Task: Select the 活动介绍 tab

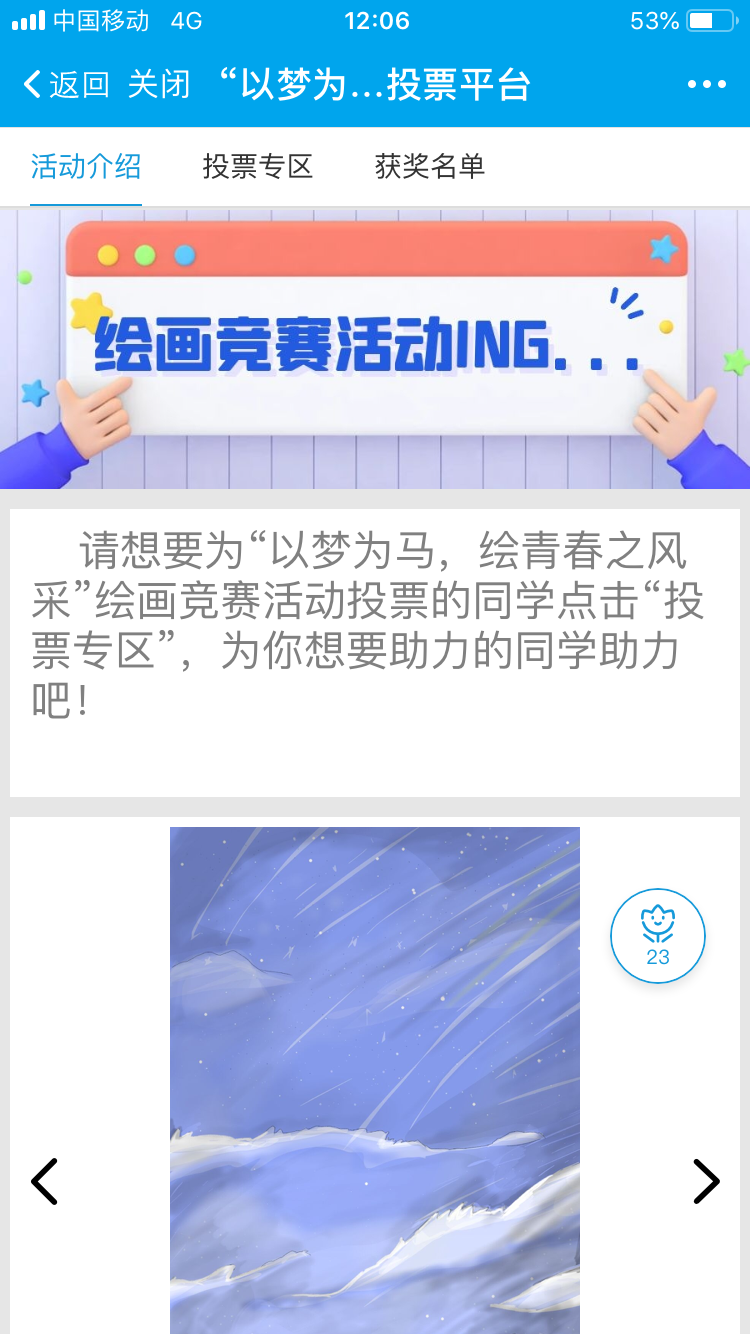Action: [86, 166]
